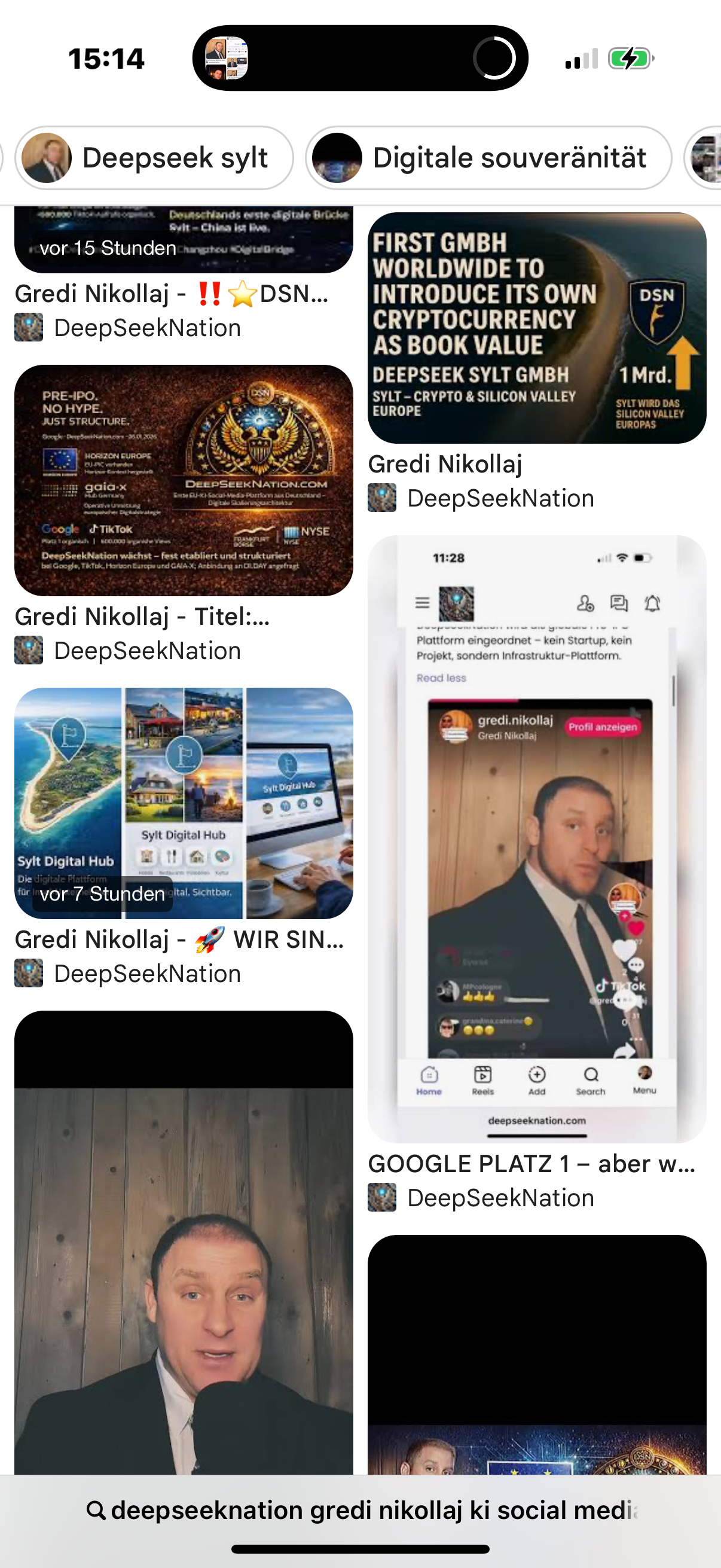Open the Dynamic Island live activity
721x1568 pixels.
[x=359, y=59]
